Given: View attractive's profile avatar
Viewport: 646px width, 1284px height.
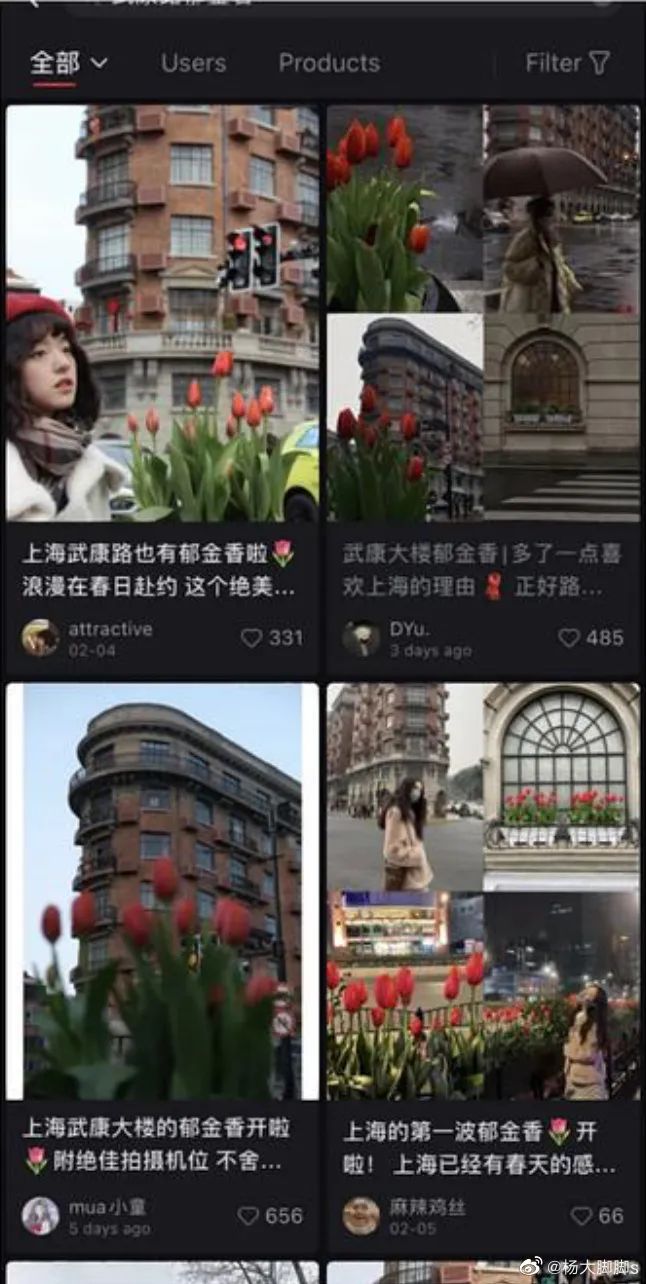Looking at the screenshot, I should pyautogui.click(x=41, y=637).
